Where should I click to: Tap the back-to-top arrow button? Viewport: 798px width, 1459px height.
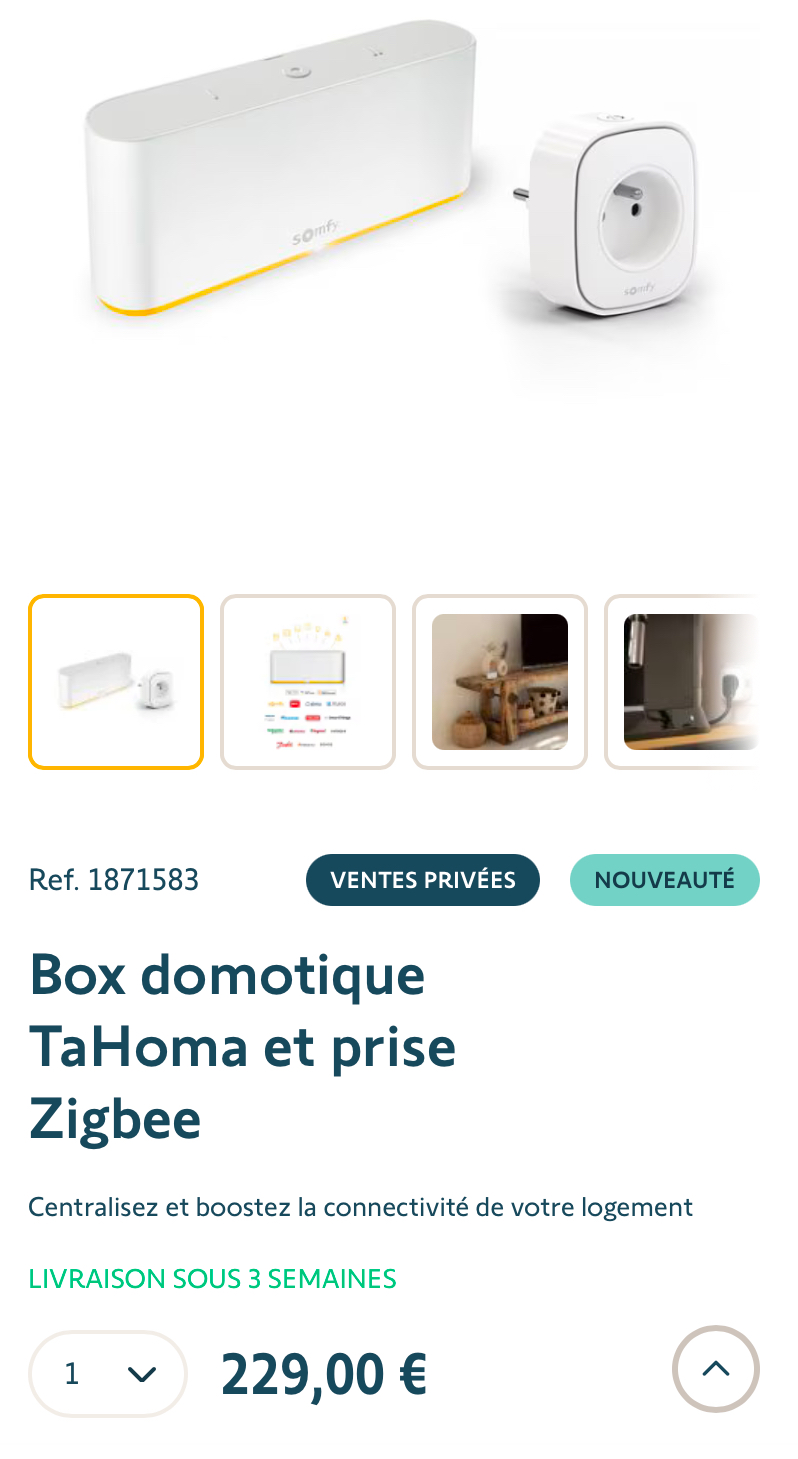(x=716, y=1369)
